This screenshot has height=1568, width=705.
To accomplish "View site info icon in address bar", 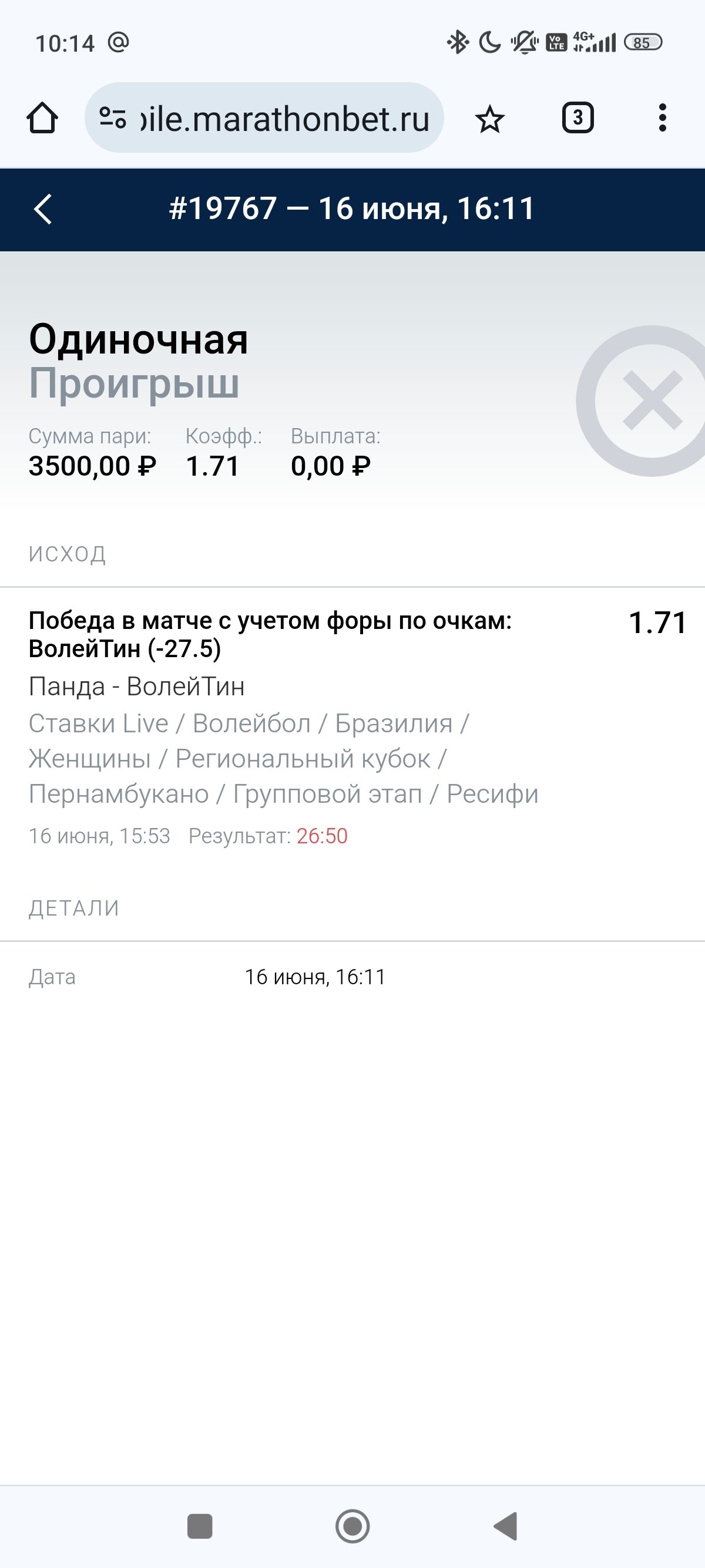I will 113,117.
